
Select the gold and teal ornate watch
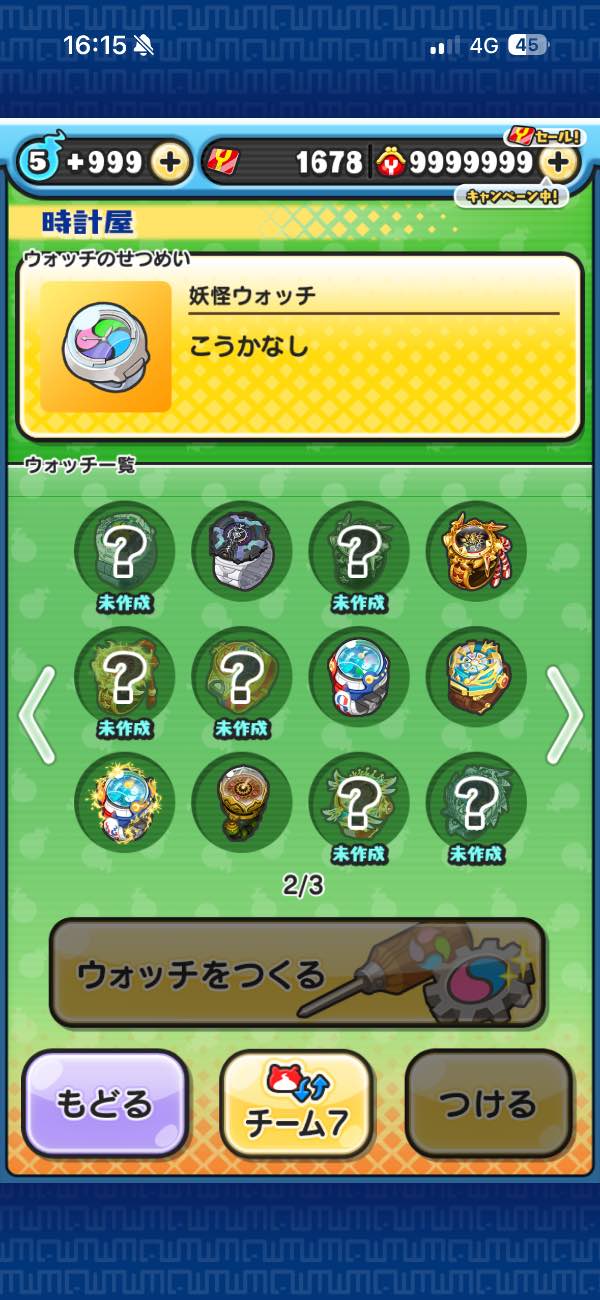pyautogui.click(x=476, y=677)
